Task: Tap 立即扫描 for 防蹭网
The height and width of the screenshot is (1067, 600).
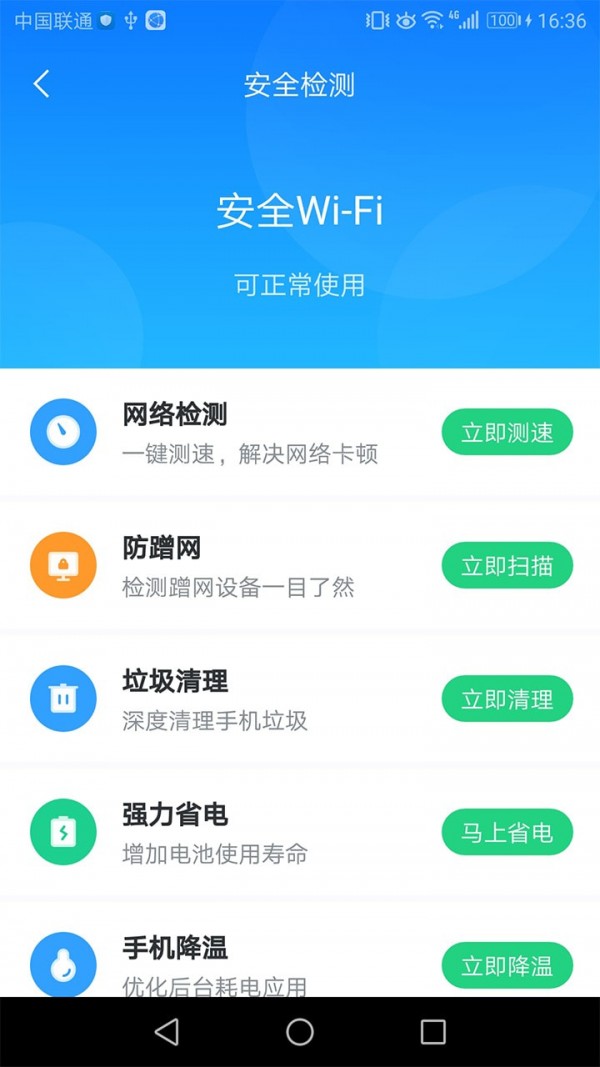Action: pos(507,565)
